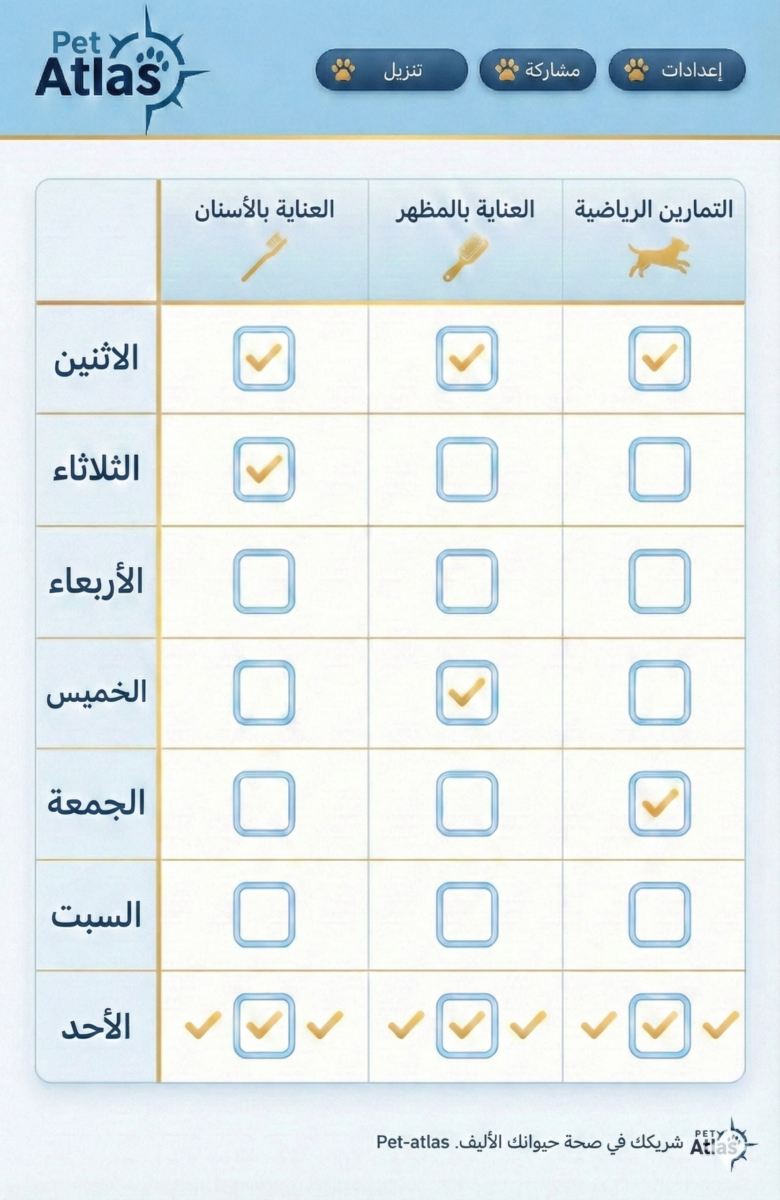
Task: Tap the تنزيل download button
Action: (391, 70)
